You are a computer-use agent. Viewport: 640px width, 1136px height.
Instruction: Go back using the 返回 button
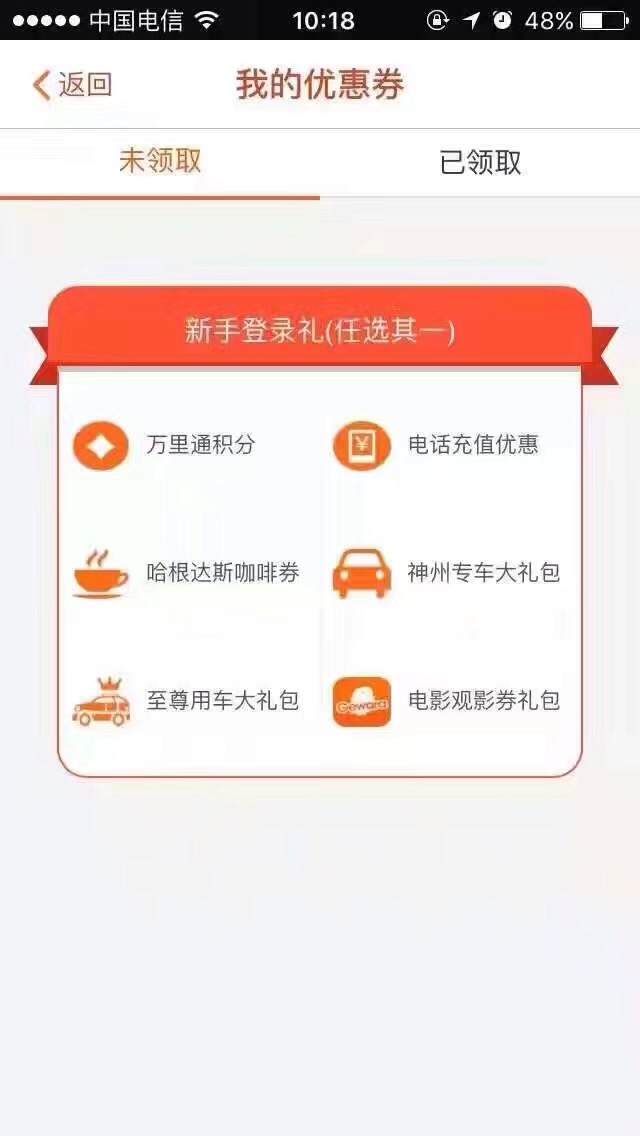coord(72,85)
